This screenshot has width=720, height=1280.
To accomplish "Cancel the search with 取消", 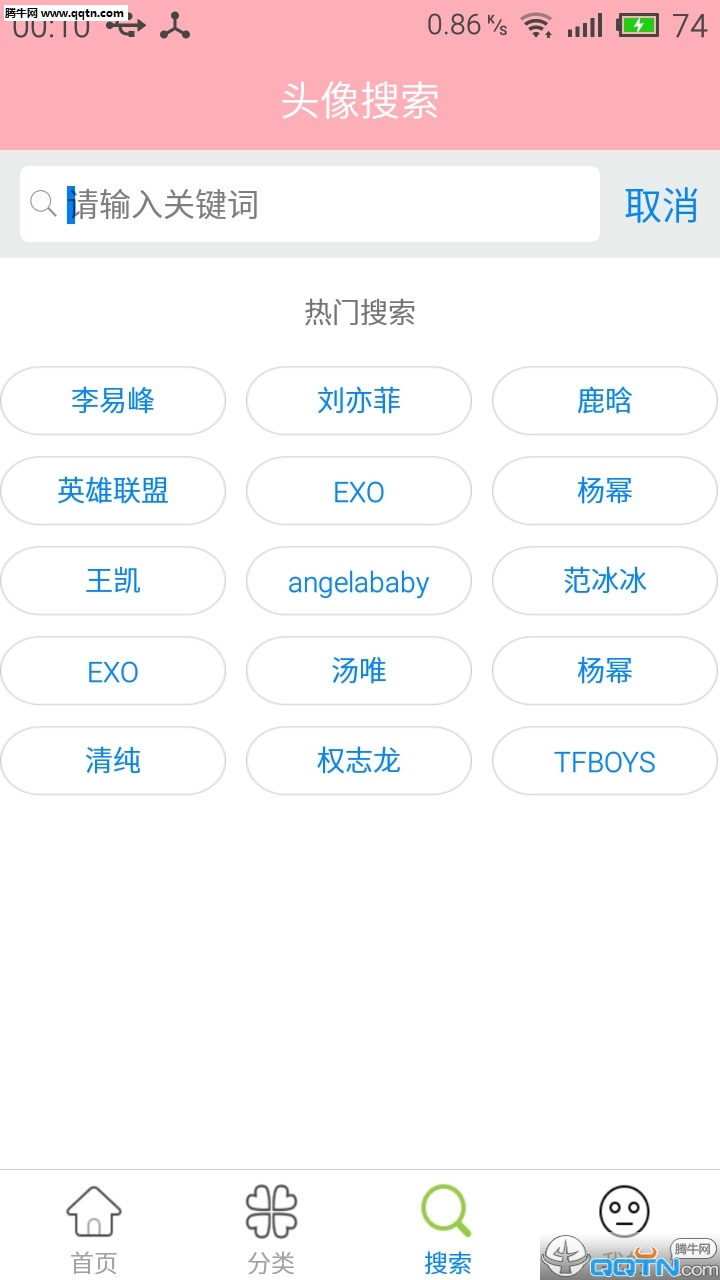I will pos(661,205).
